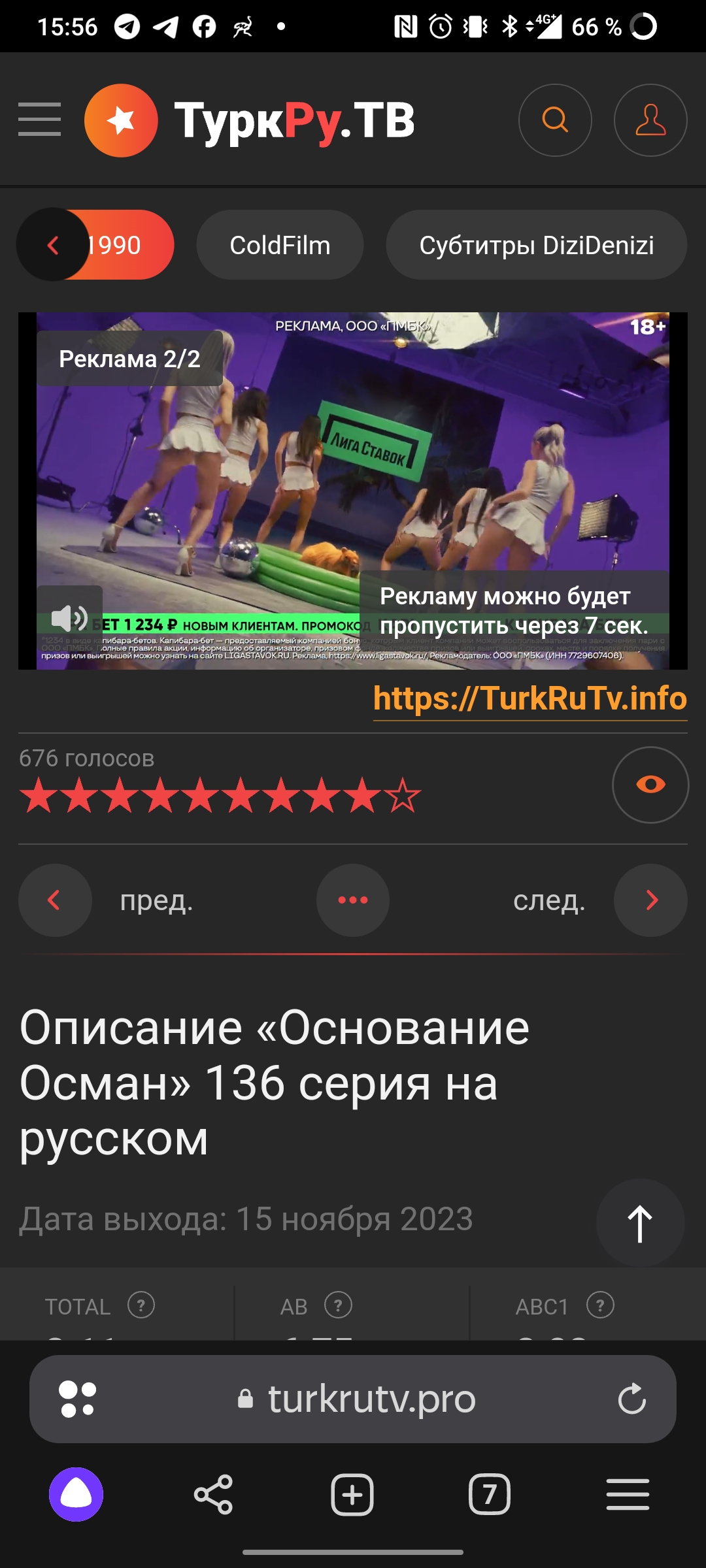Image resolution: width=706 pixels, height=1568 pixels.
Task: Show help for ABC1 rating
Action: [x=600, y=1305]
